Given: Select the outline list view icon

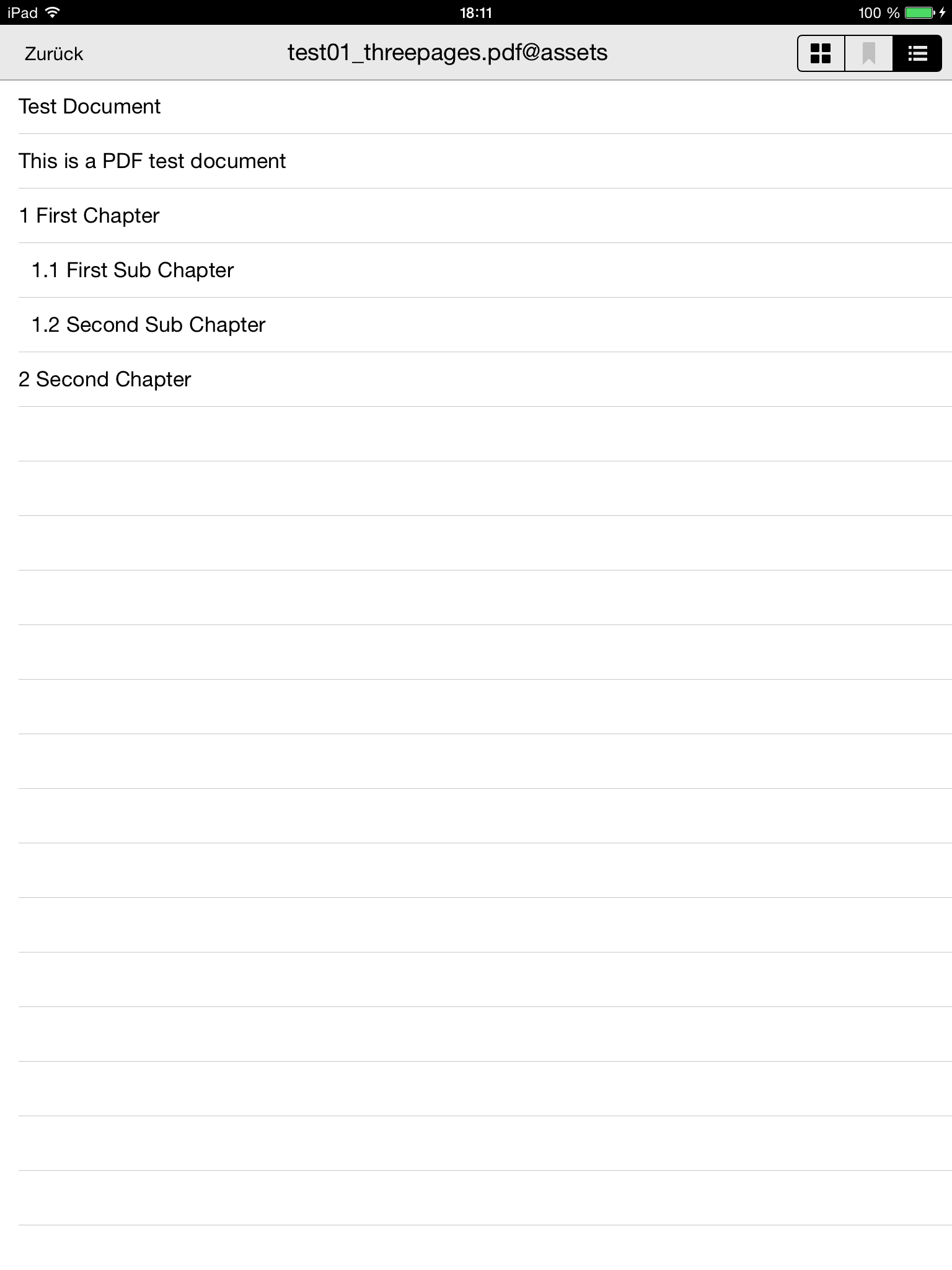Looking at the screenshot, I should 916,53.
